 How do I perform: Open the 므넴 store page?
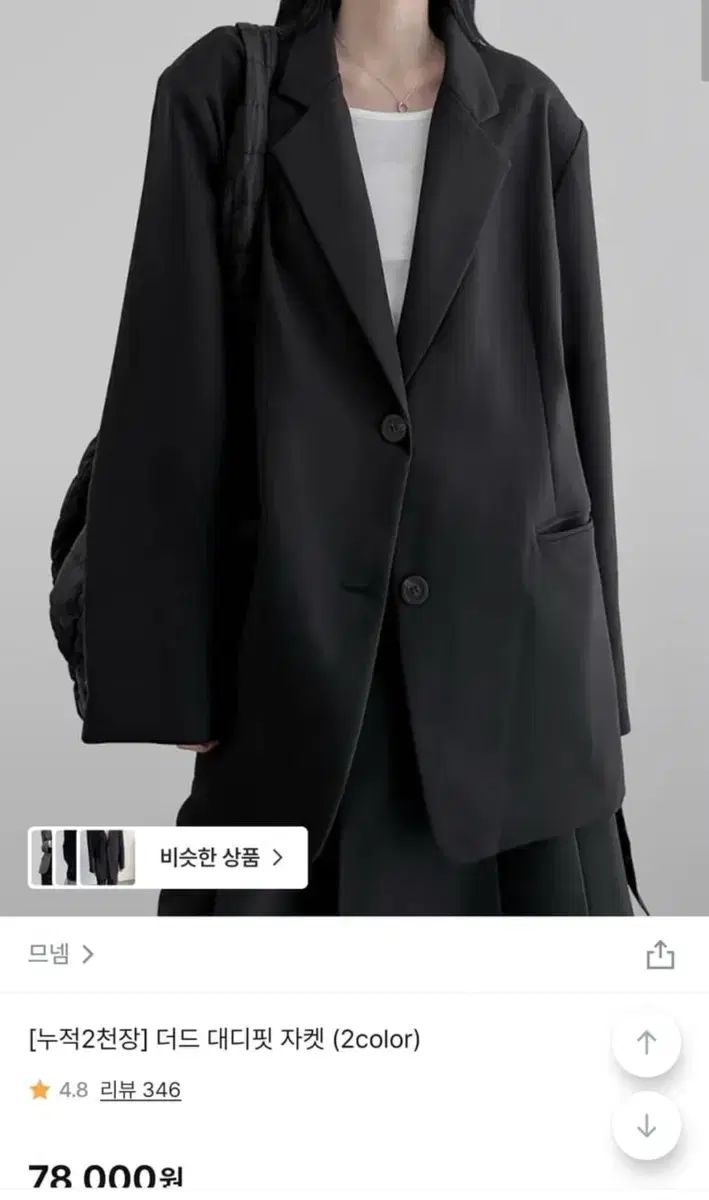click(61, 954)
